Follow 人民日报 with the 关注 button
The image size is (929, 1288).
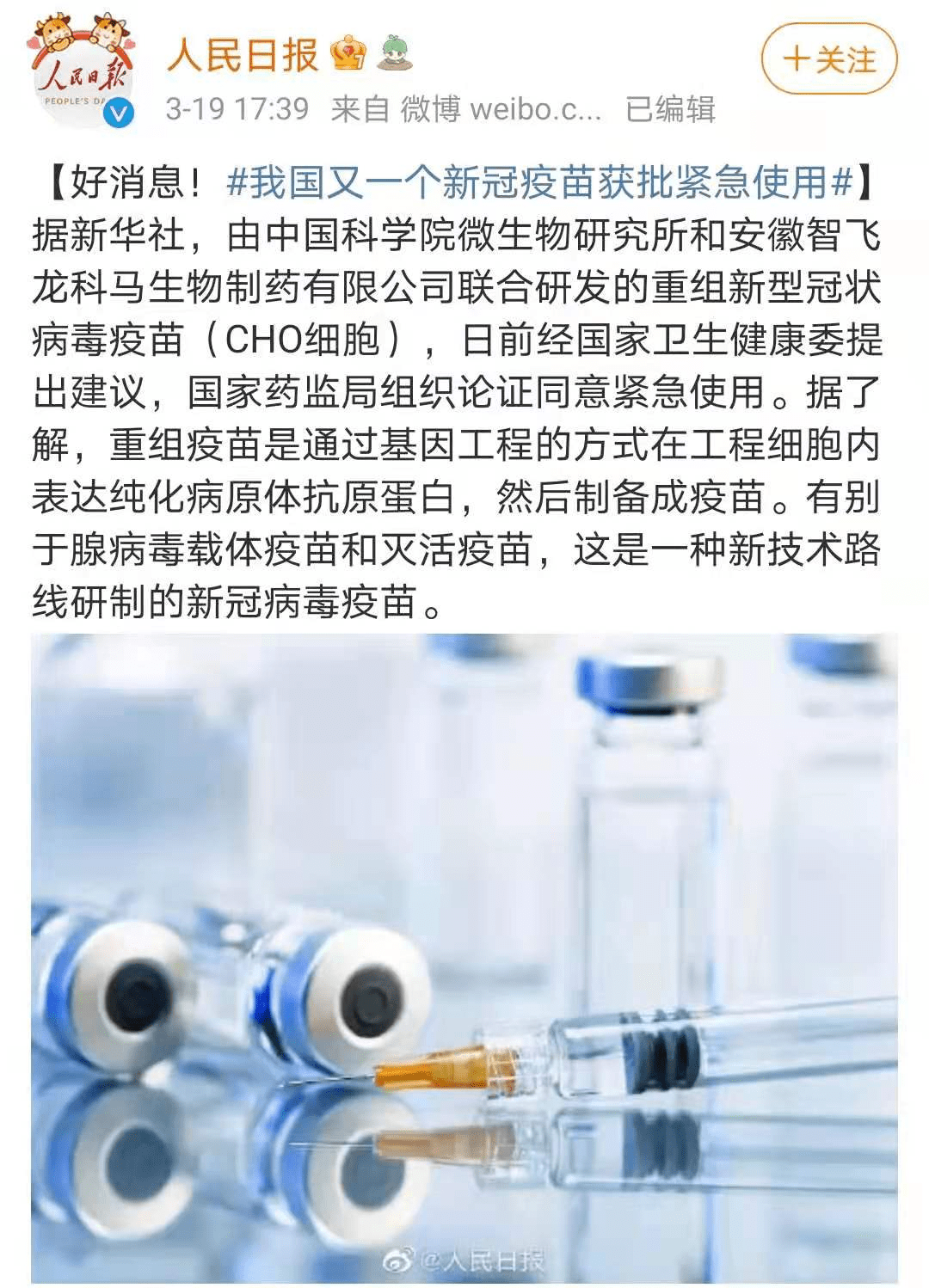coord(828,59)
